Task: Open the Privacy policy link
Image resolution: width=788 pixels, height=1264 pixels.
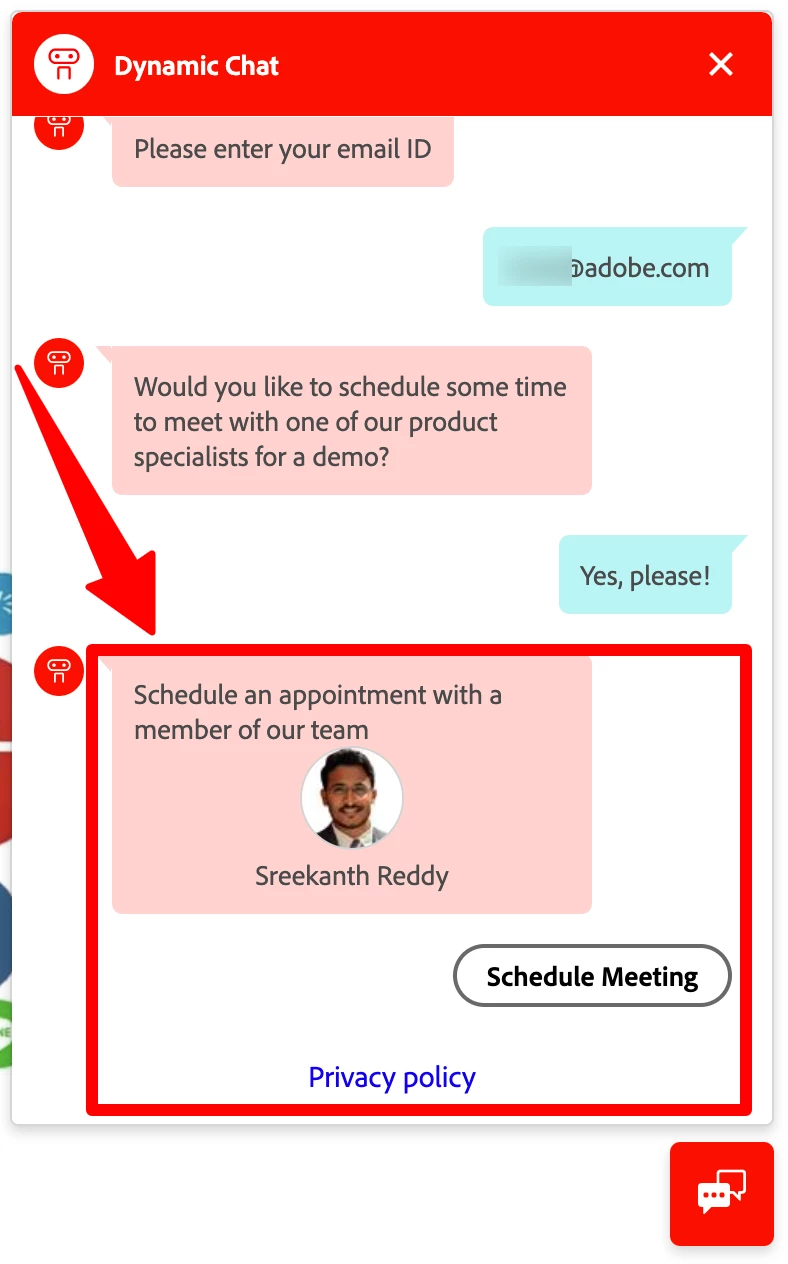Action: [x=392, y=1077]
